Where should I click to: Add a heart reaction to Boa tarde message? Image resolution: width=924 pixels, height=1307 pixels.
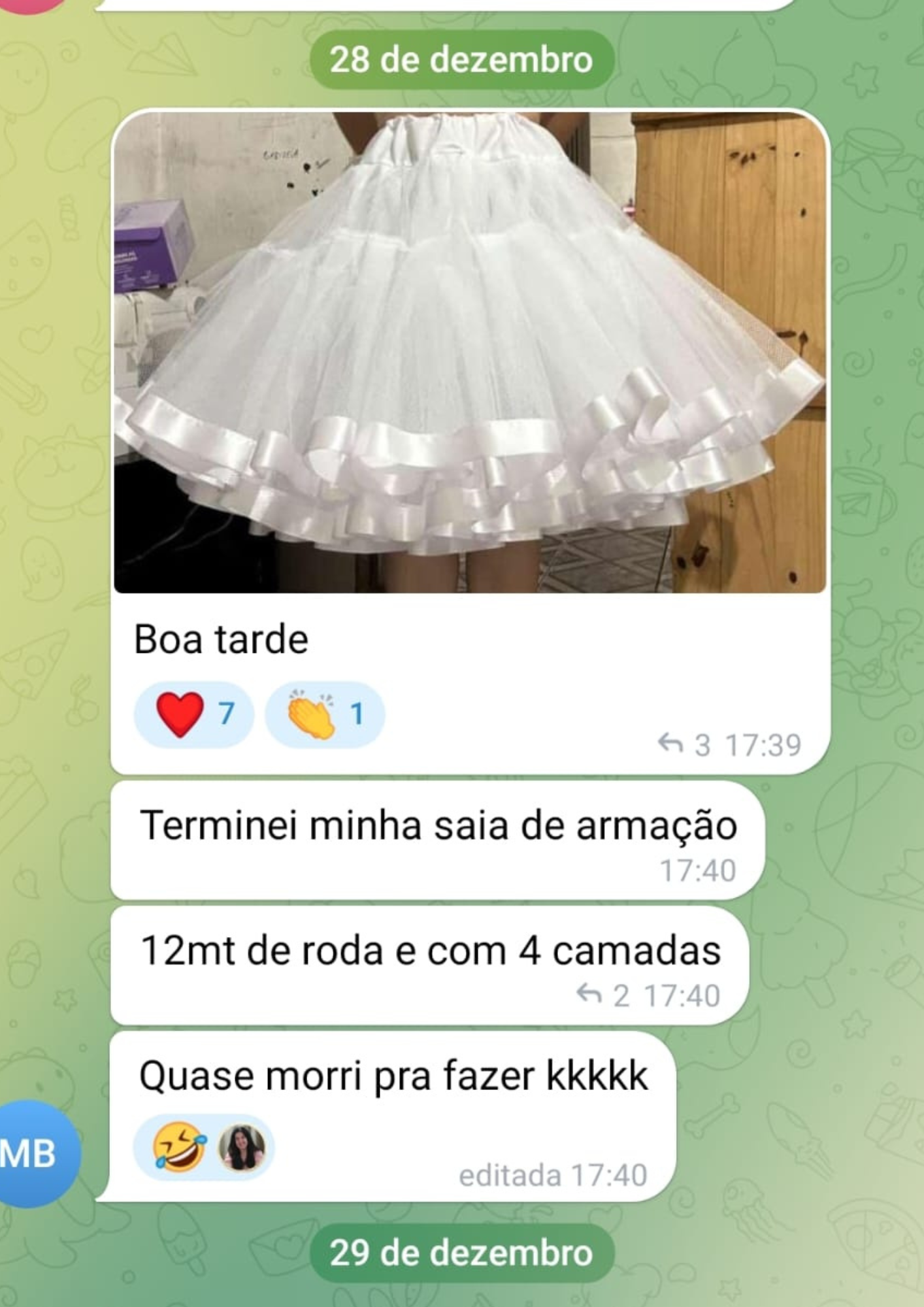193,714
